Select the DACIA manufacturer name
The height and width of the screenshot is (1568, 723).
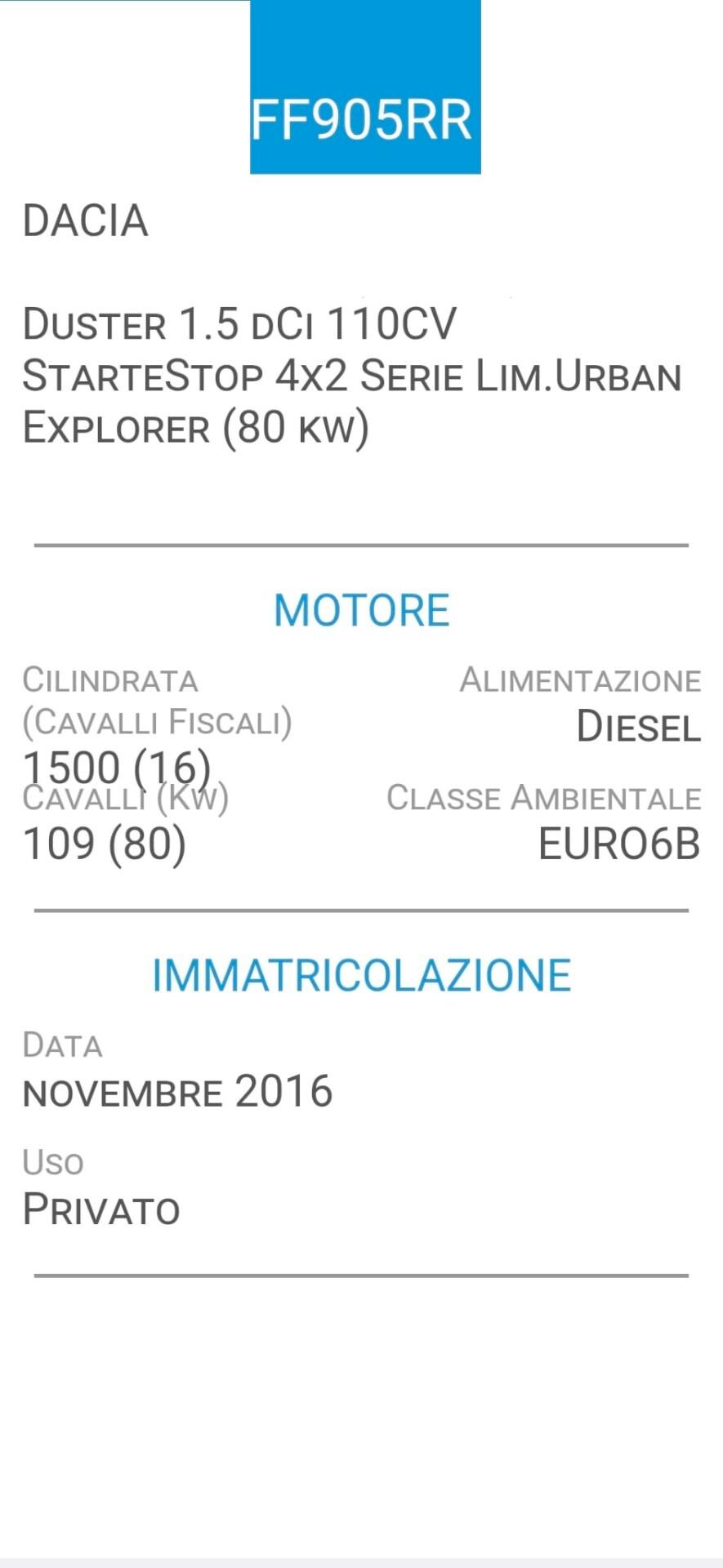pos(85,221)
